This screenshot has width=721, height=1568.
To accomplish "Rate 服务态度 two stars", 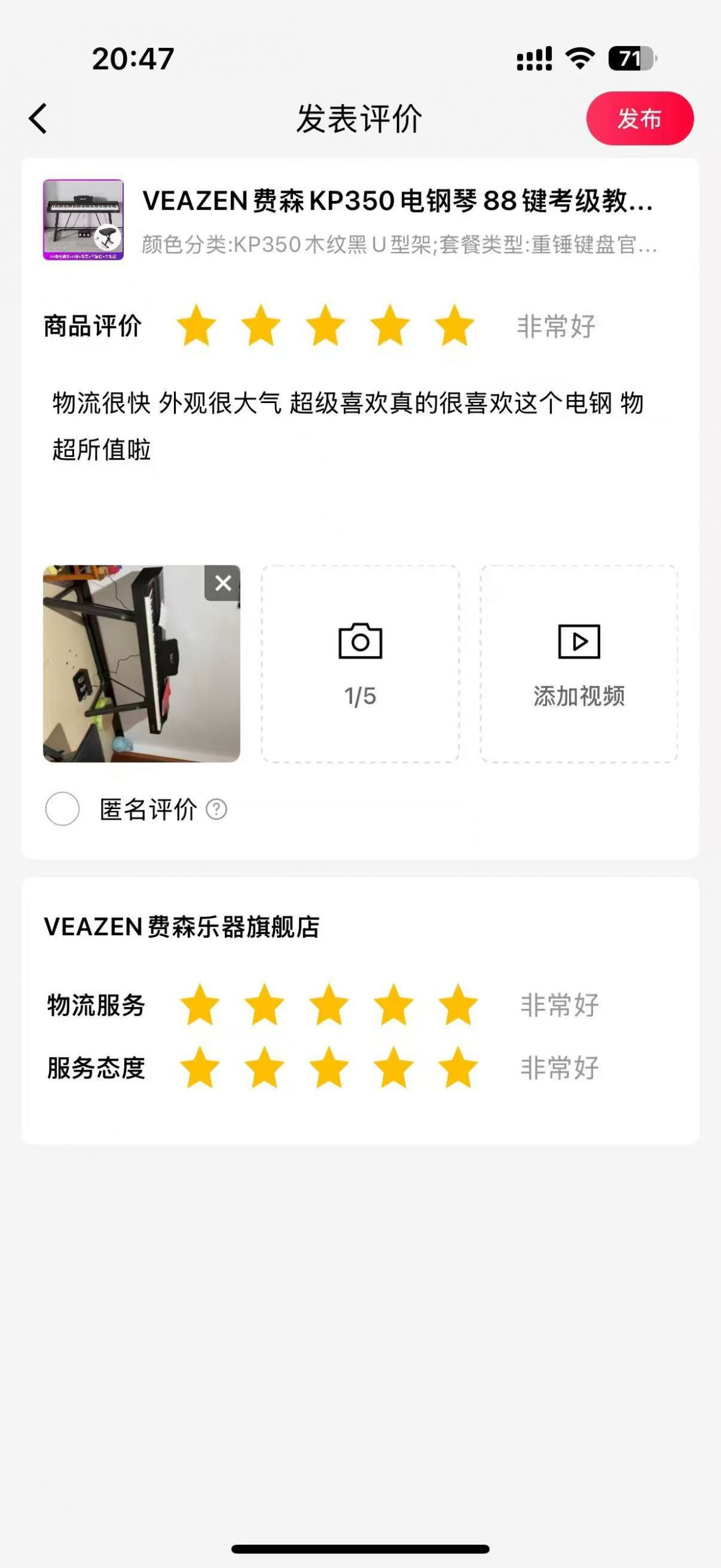I will click(264, 1067).
